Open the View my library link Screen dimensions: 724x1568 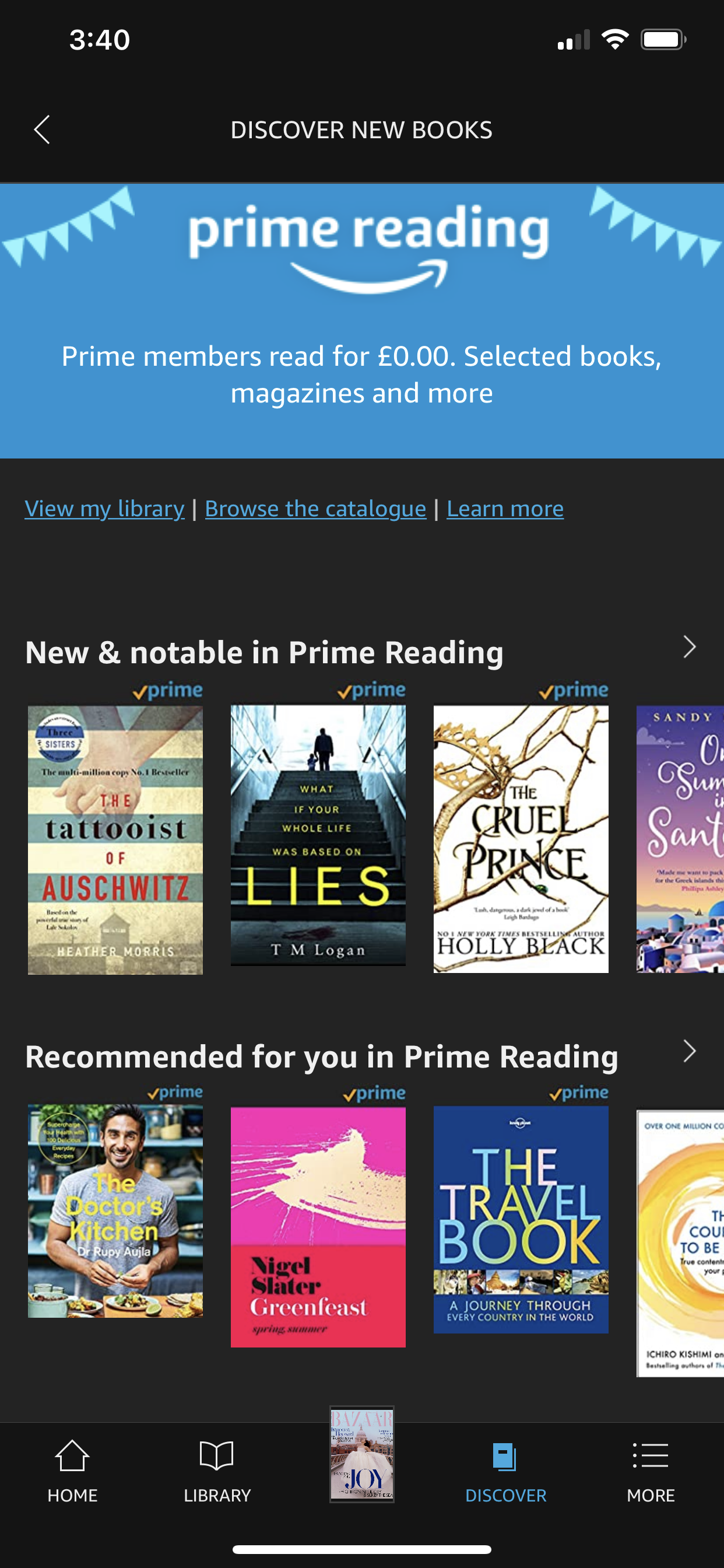click(104, 508)
